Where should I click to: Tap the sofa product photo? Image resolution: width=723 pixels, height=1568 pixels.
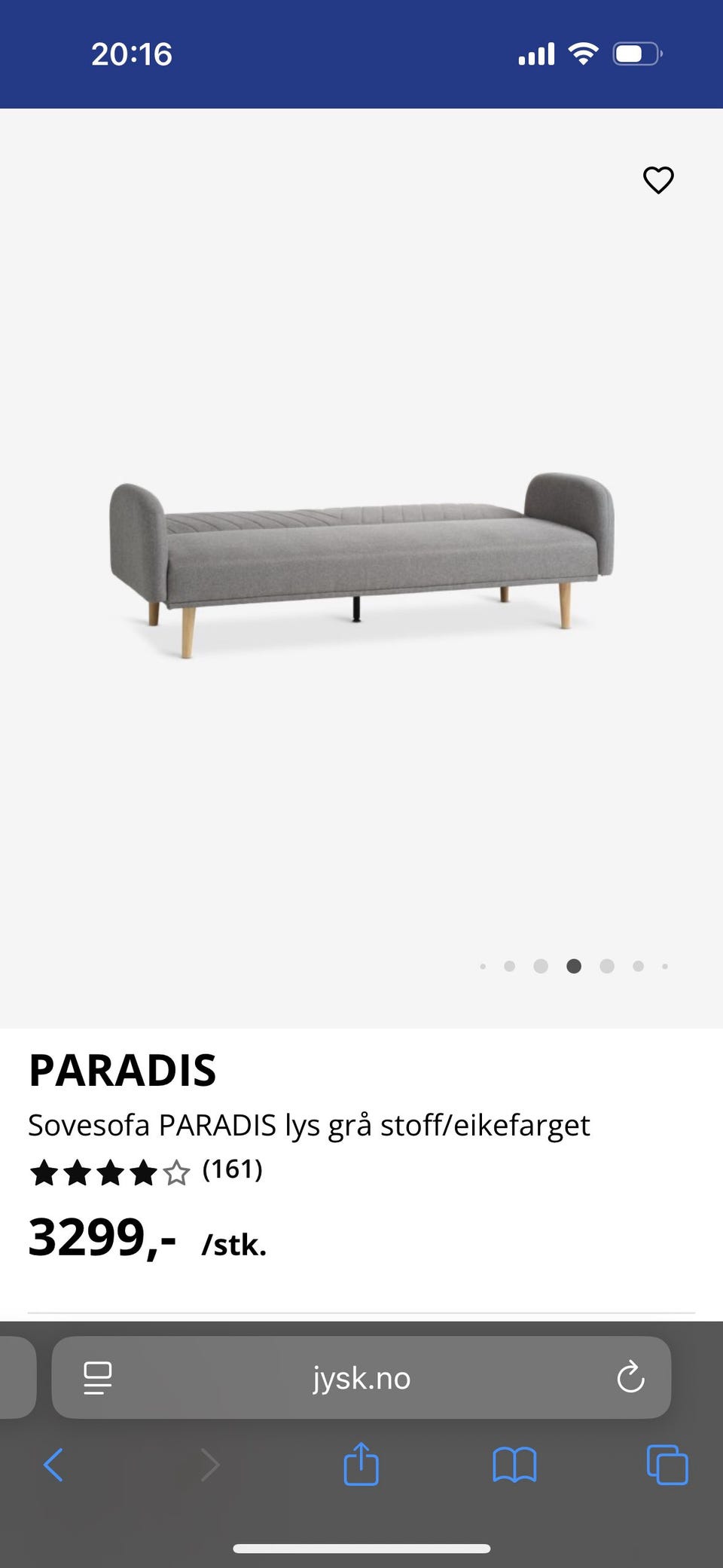[x=361, y=558]
